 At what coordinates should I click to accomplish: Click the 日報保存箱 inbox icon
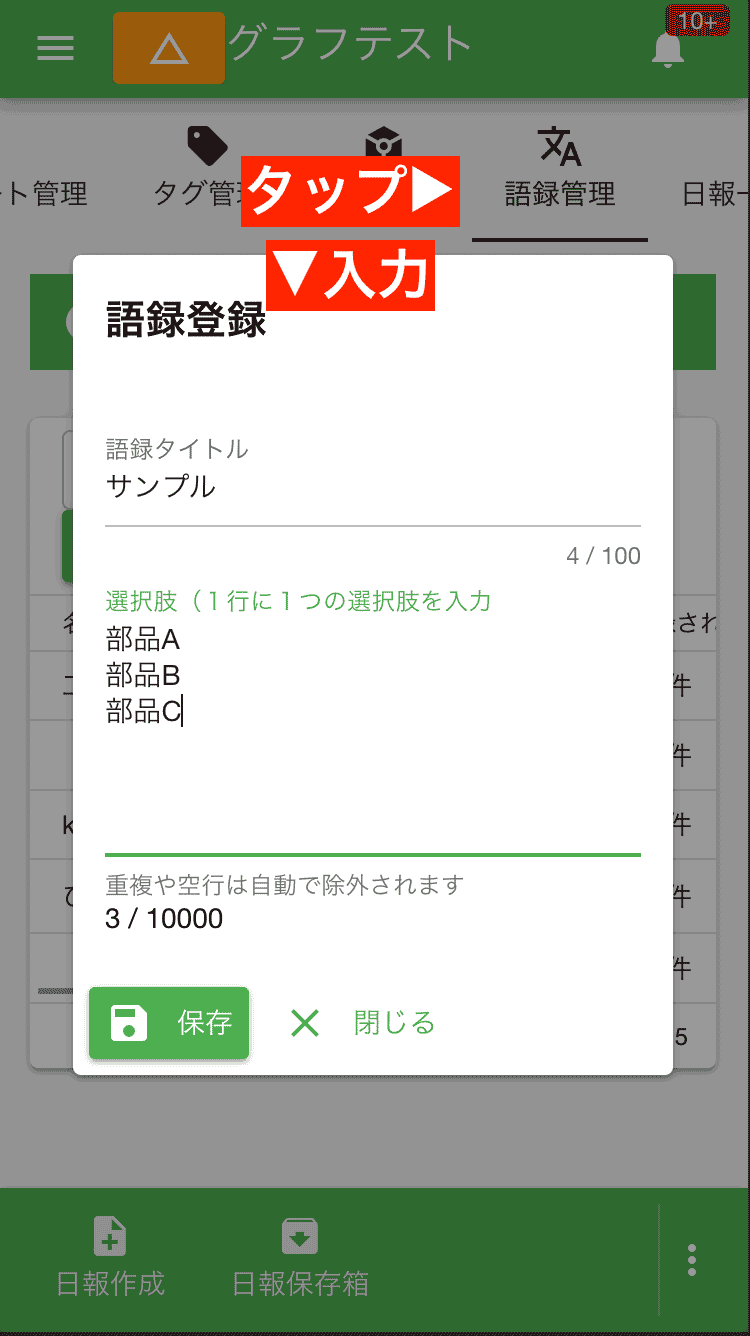click(300, 1237)
